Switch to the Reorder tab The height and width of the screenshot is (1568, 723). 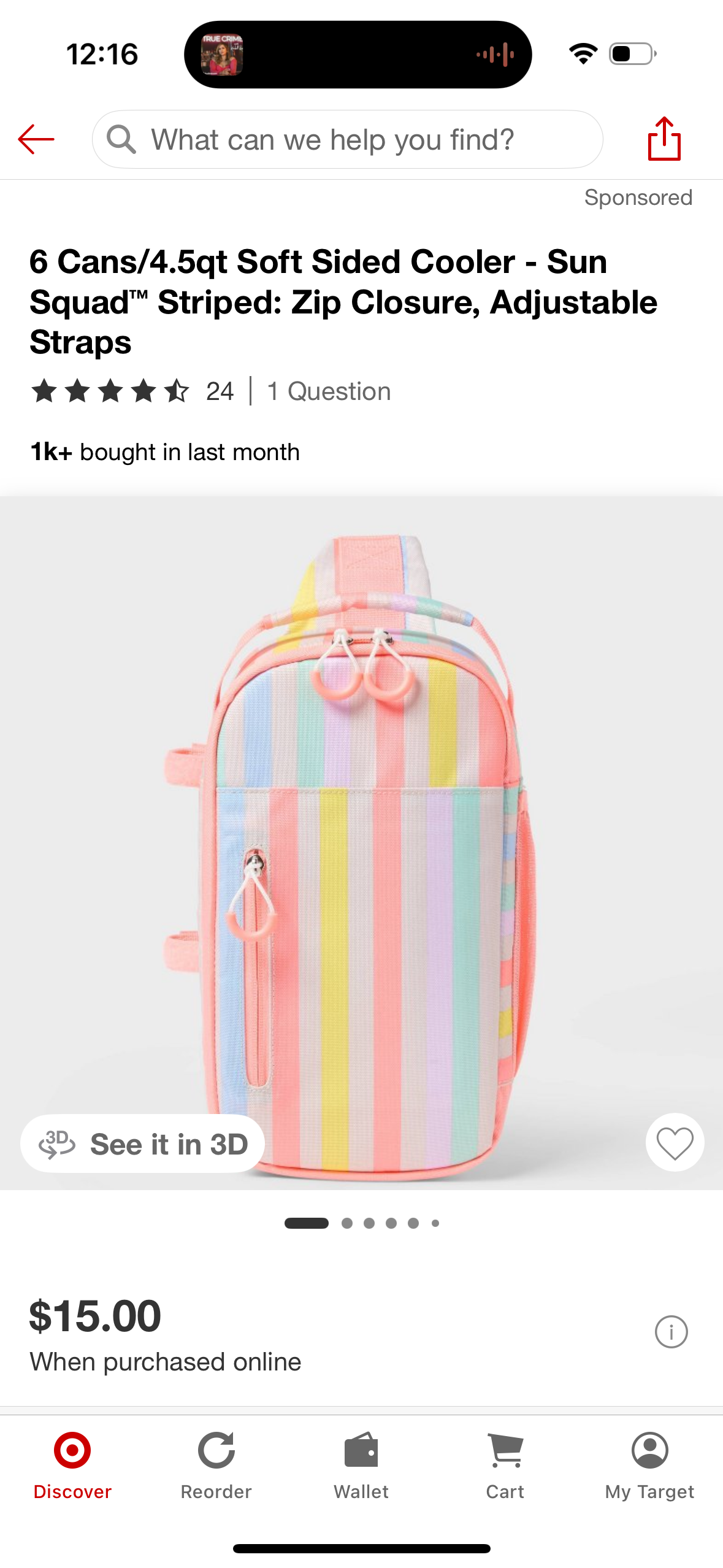coord(216,1465)
